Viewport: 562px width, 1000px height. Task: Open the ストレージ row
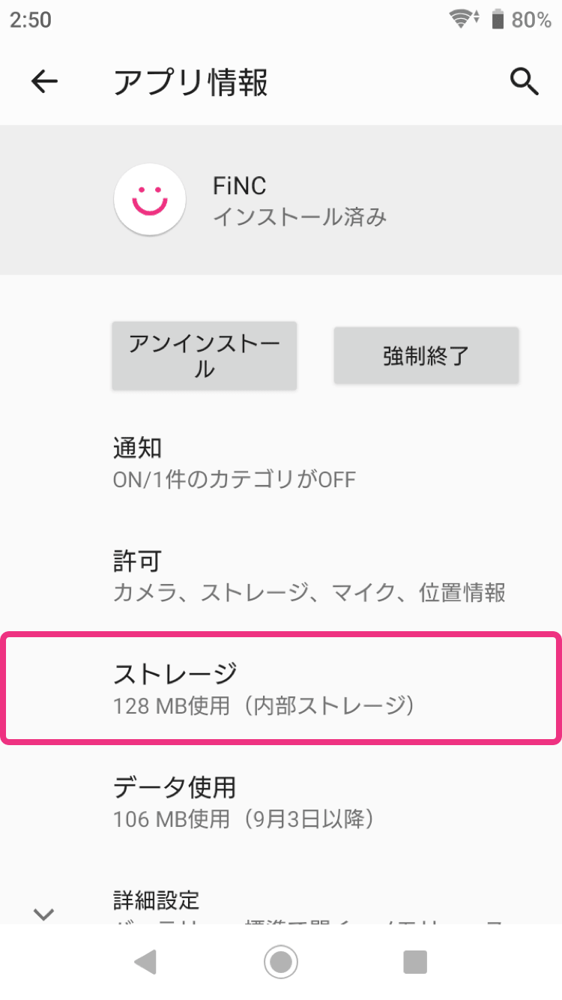tap(281, 688)
